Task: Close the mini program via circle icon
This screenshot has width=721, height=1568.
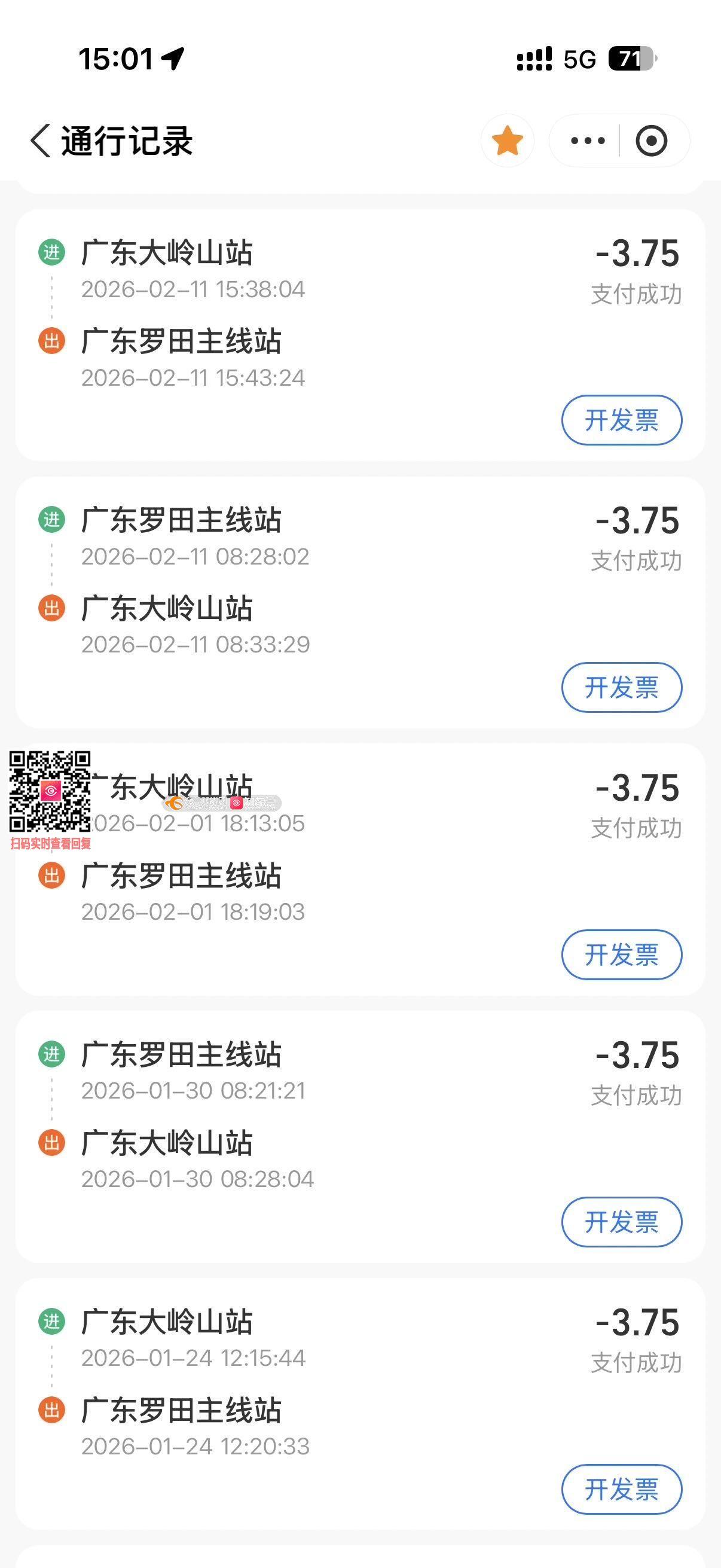Action: click(651, 141)
